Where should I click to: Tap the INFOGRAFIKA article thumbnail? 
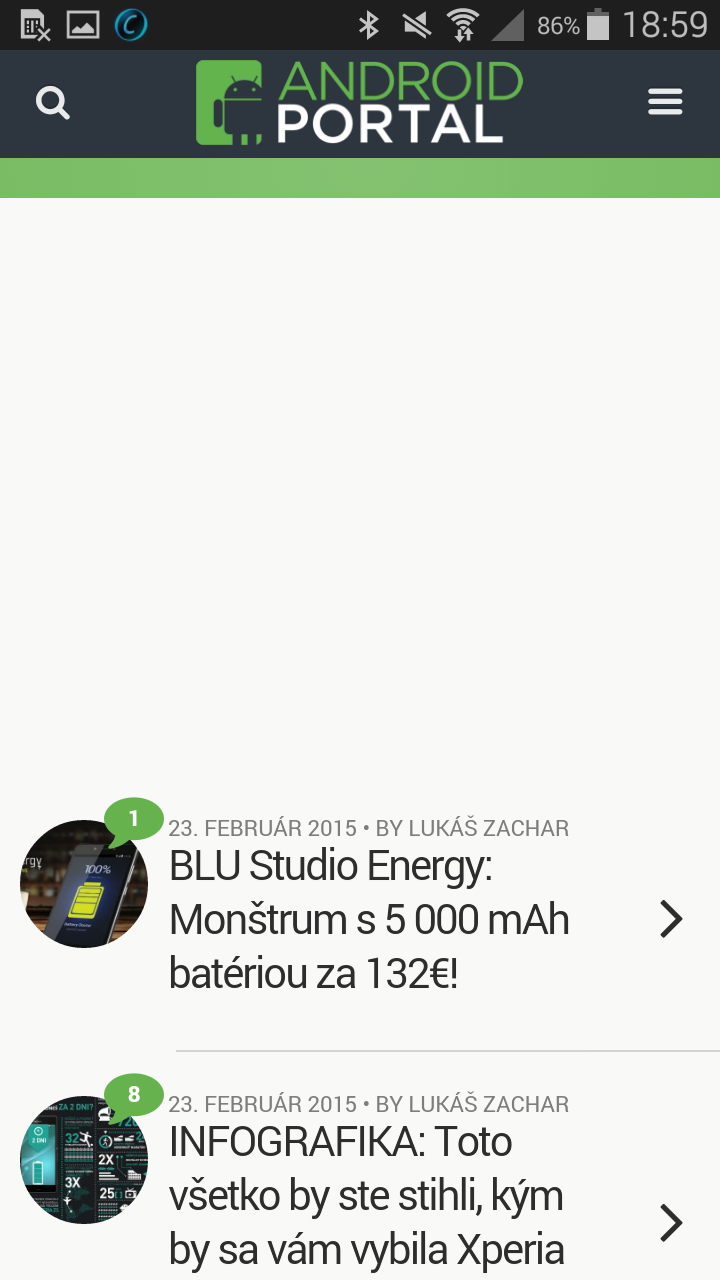click(83, 1161)
